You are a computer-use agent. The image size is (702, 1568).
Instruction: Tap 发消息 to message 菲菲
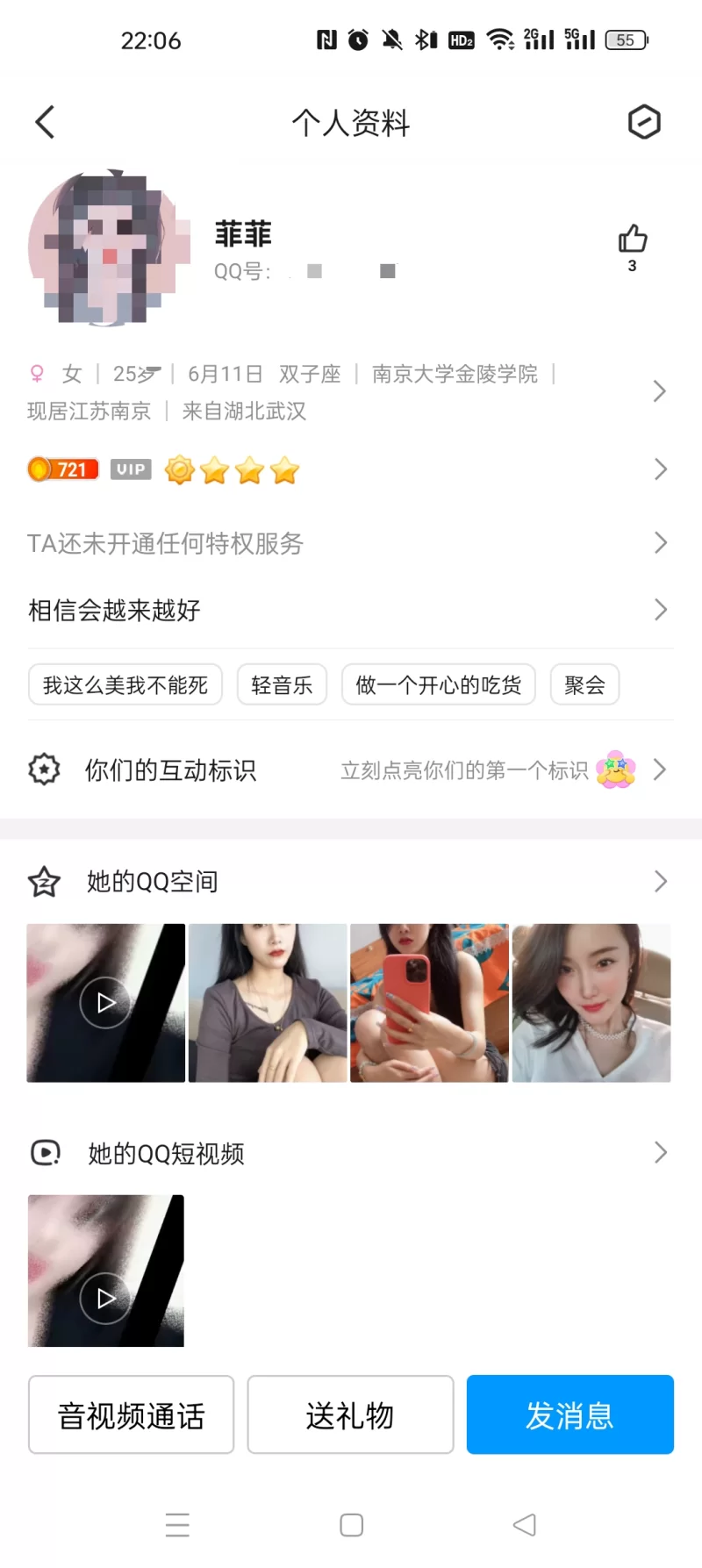[569, 1414]
